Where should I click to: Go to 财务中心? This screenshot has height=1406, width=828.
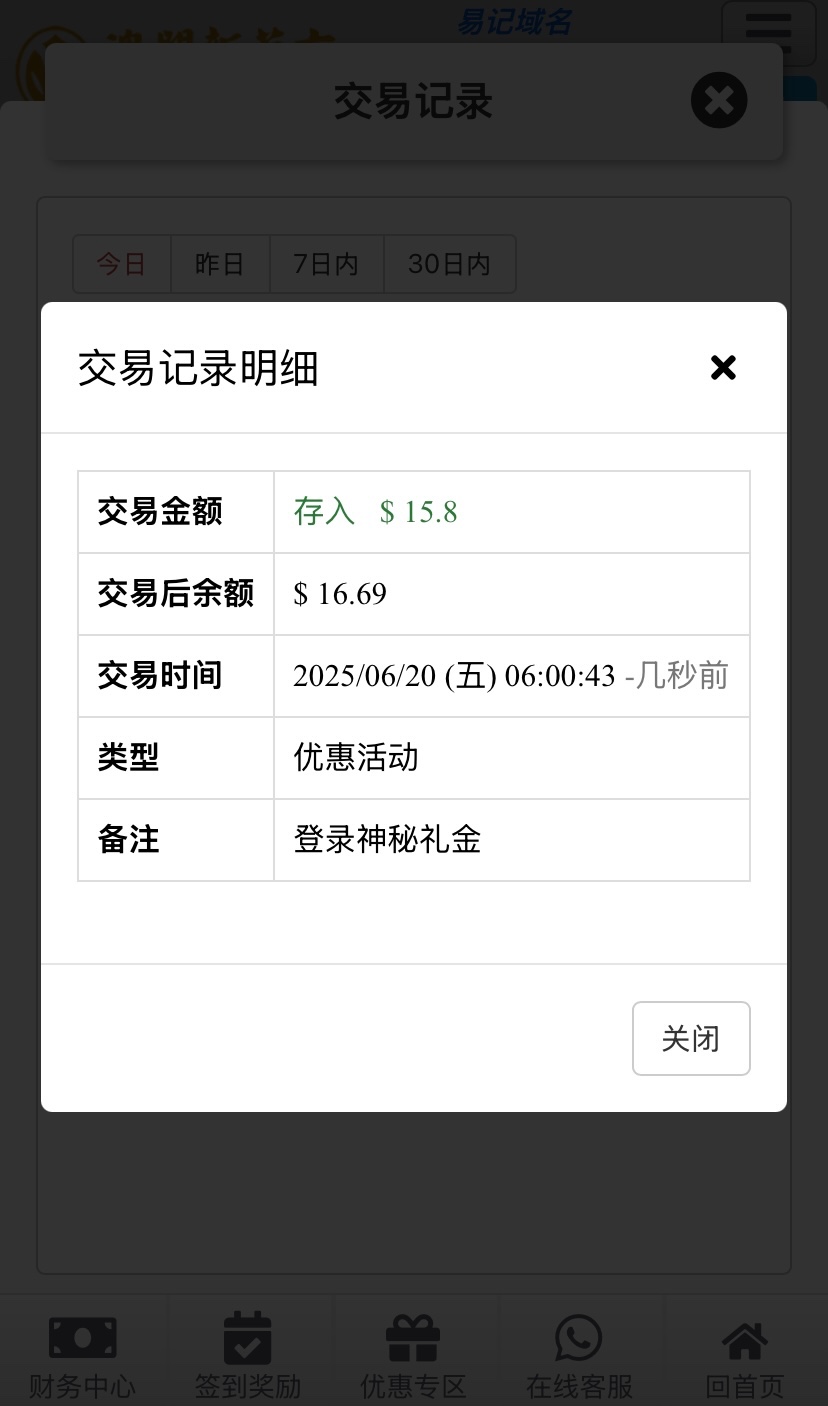pos(82,1353)
